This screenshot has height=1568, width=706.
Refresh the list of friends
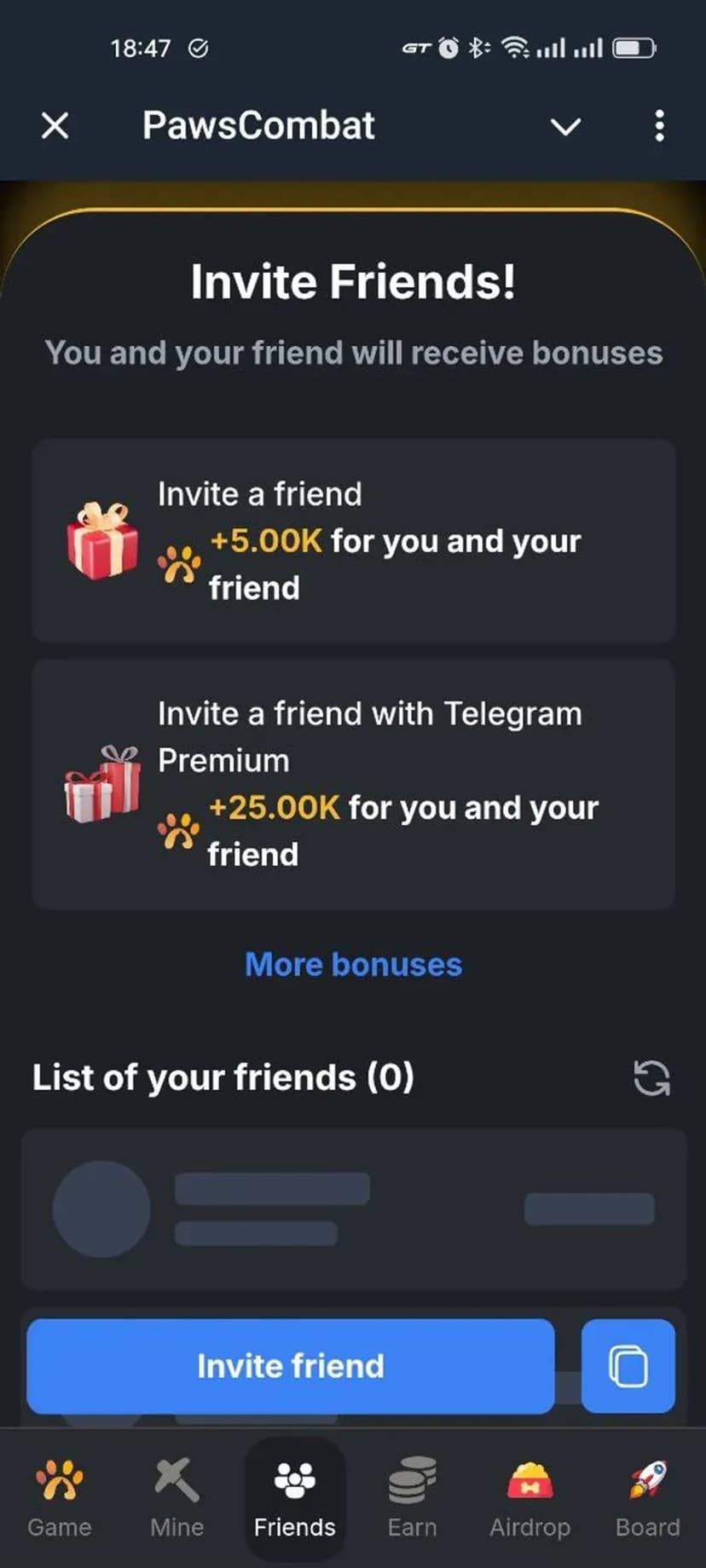pos(651,1077)
